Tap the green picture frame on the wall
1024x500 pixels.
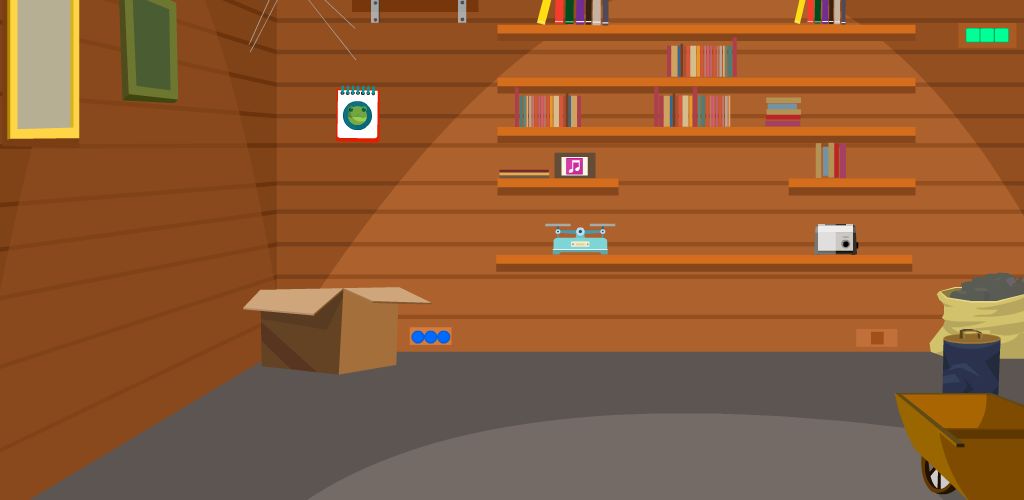[150, 48]
